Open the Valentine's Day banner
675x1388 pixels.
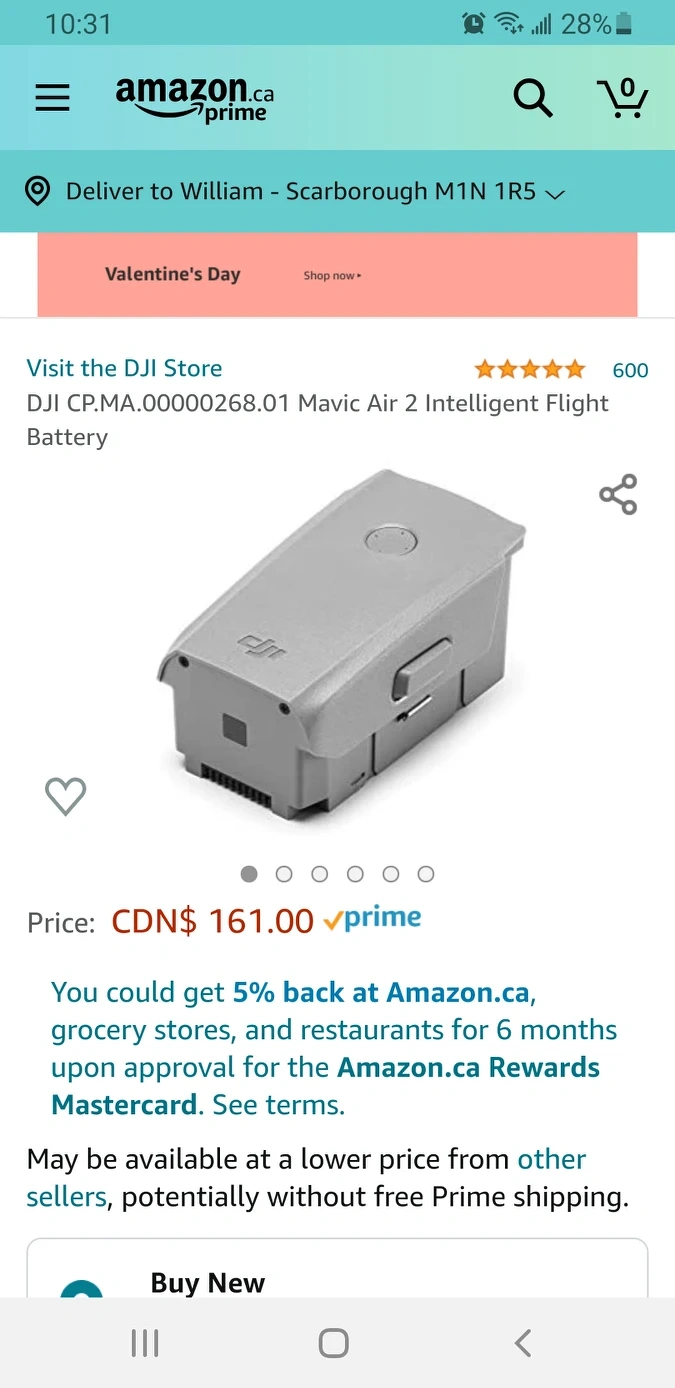click(337, 274)
